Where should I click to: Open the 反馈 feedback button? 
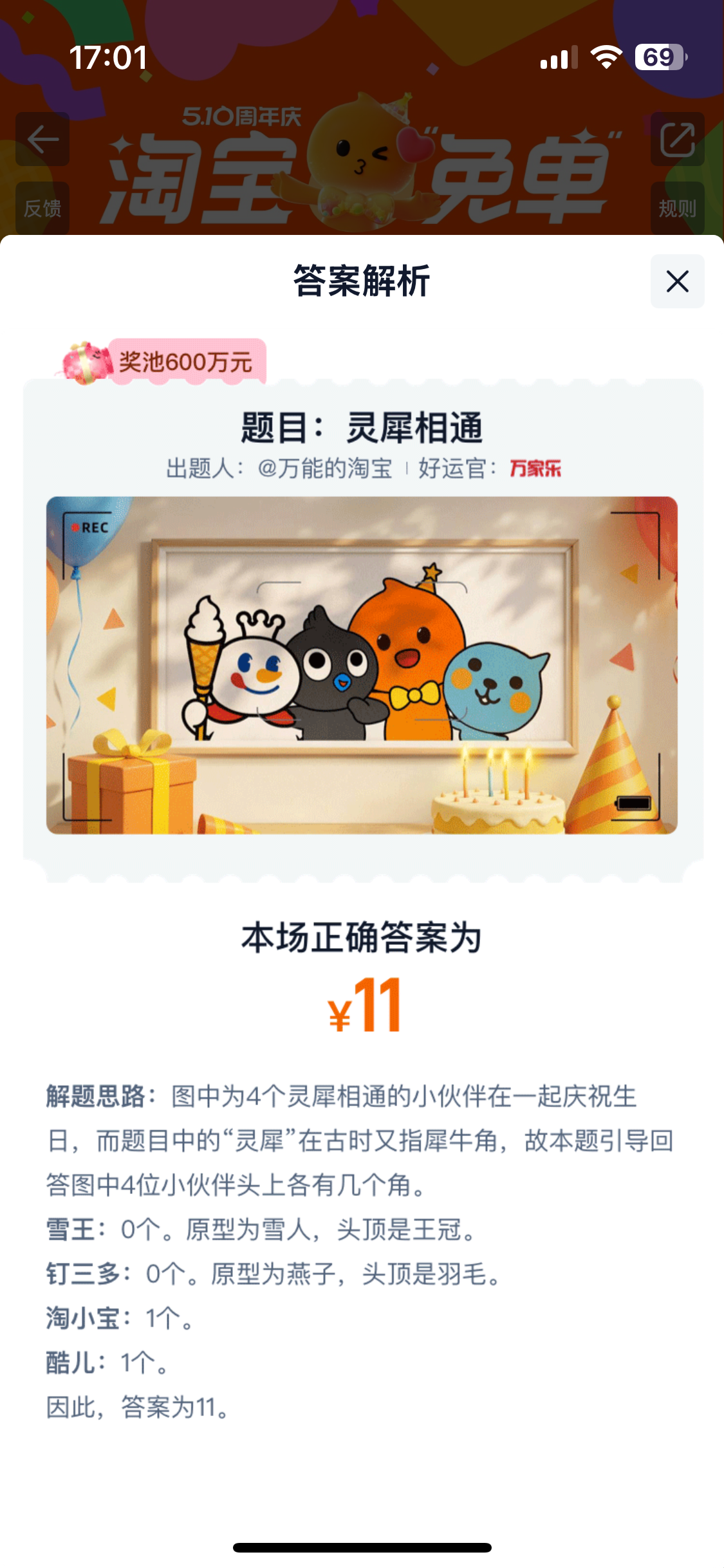coord(42,208)
